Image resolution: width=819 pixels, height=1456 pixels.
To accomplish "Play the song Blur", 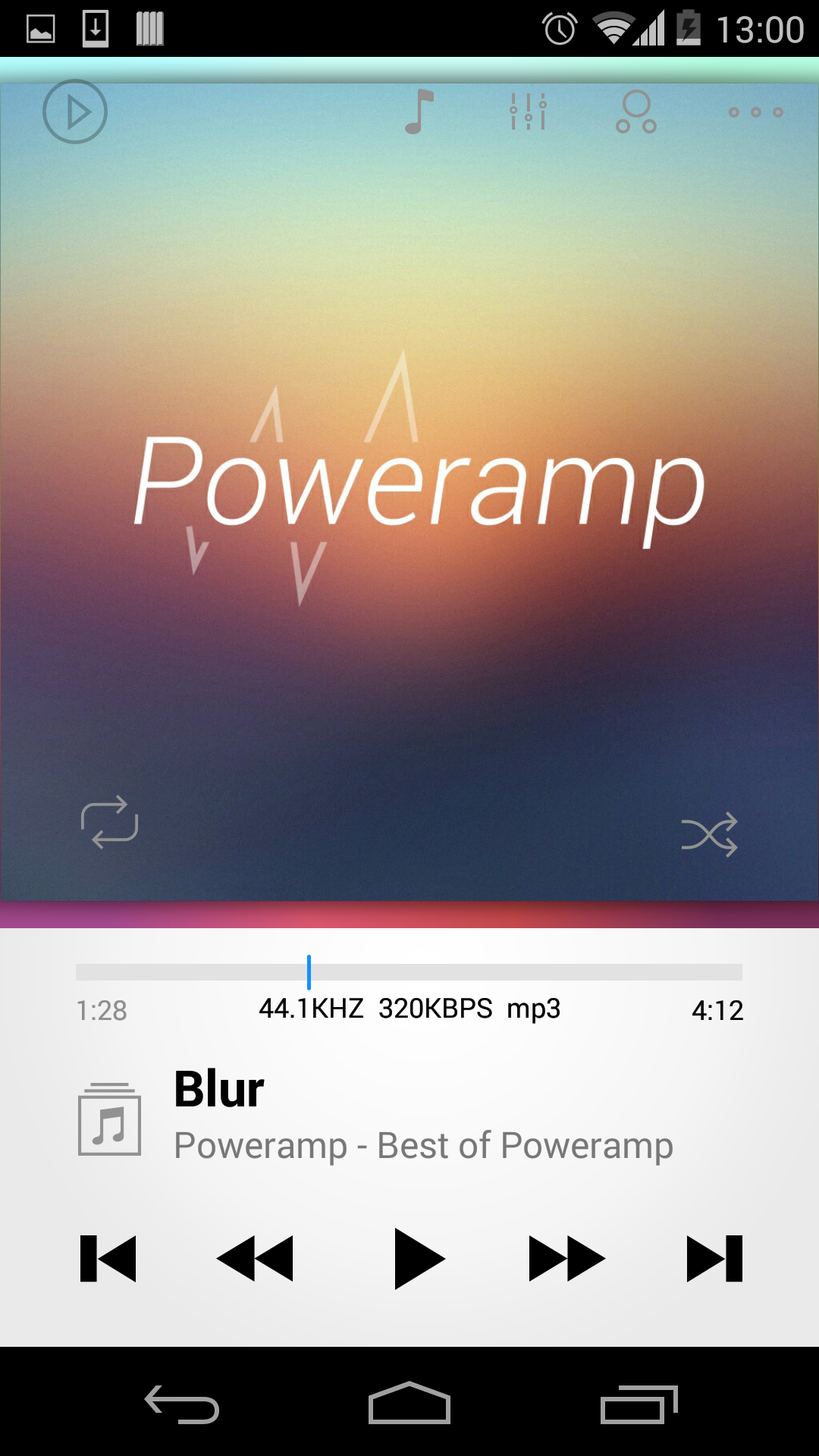I will click(419, 1259).
